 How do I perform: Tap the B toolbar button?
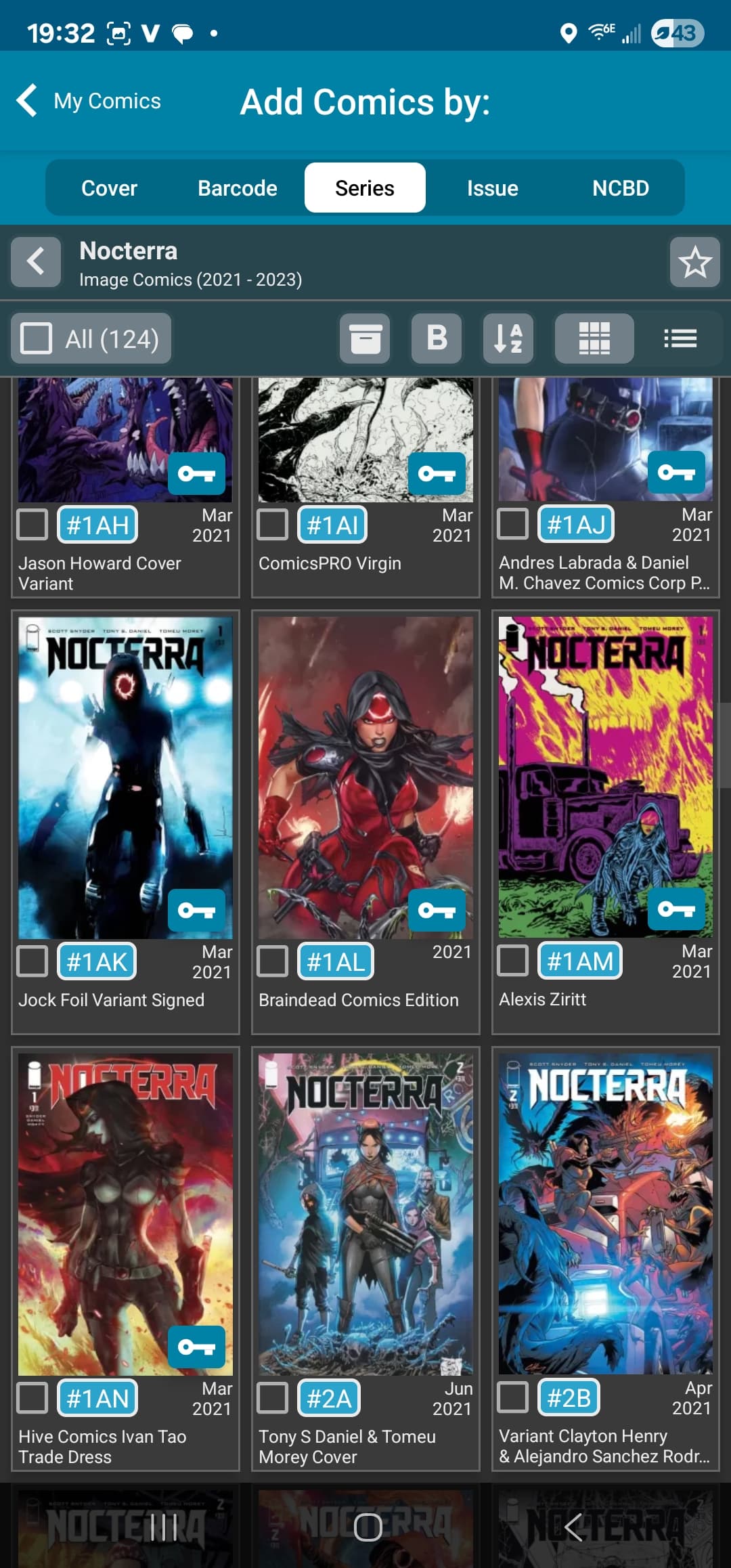click(437, 338)
